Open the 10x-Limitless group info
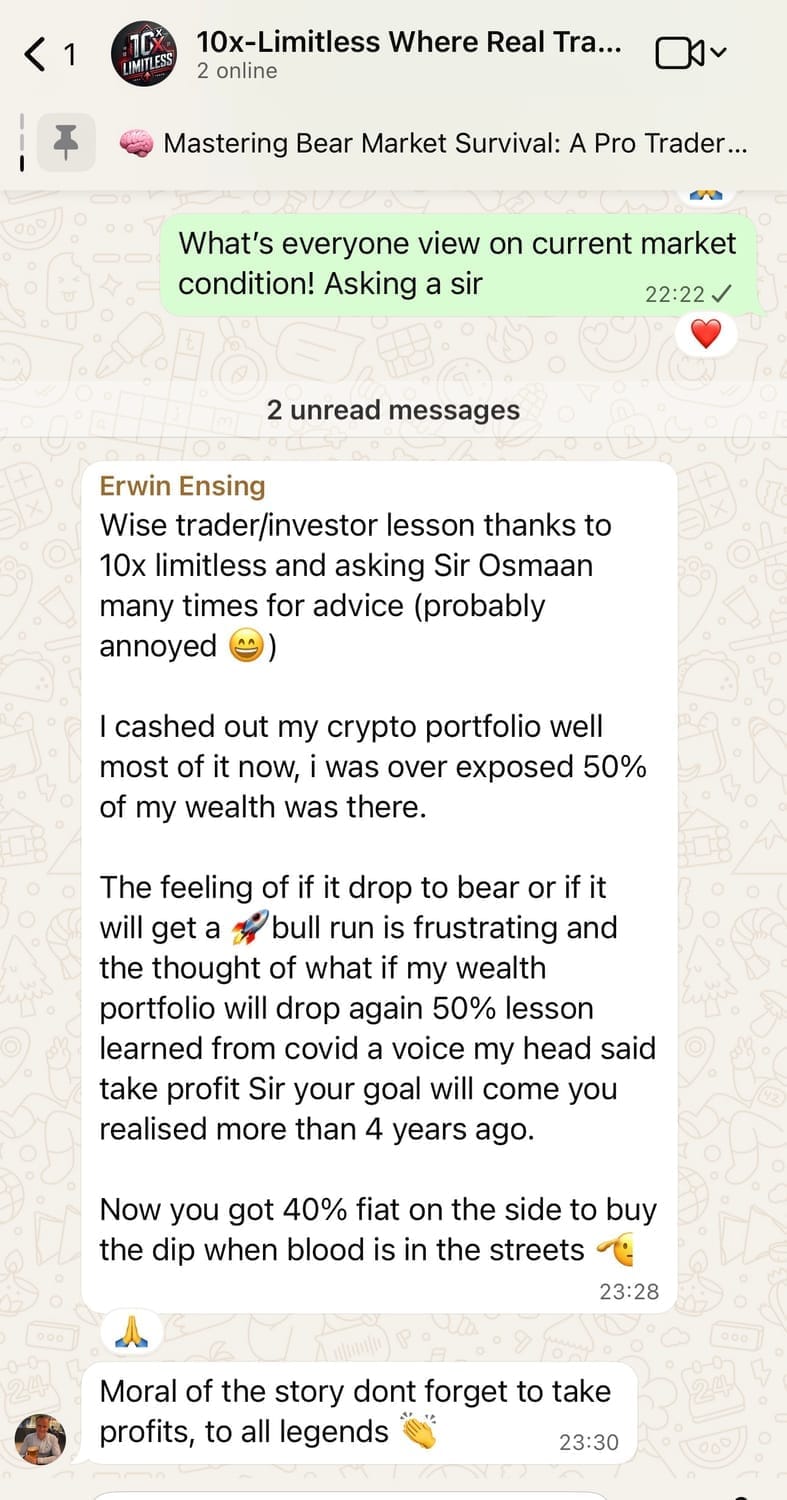Image resolution: width=787 pixels, height=1500 pixels. [408, 55]
